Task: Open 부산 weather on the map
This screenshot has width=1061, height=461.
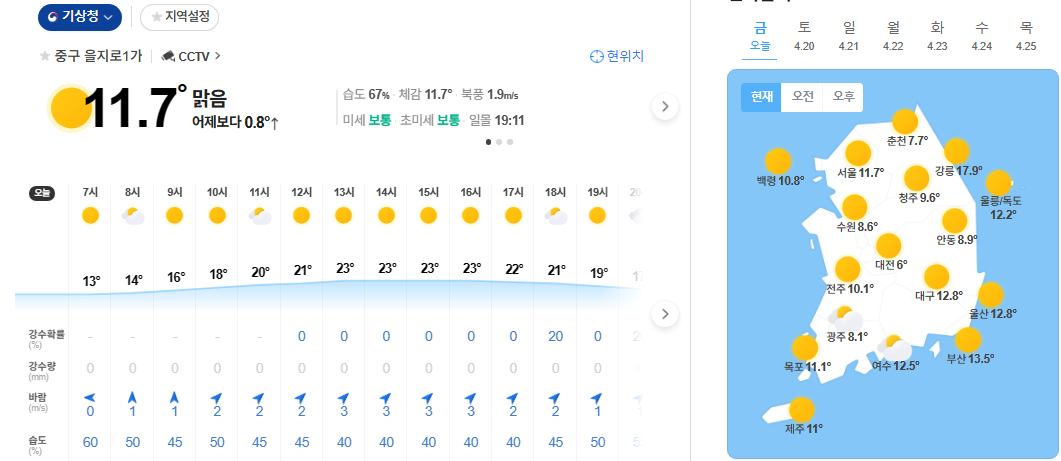Action: (967, 345)
